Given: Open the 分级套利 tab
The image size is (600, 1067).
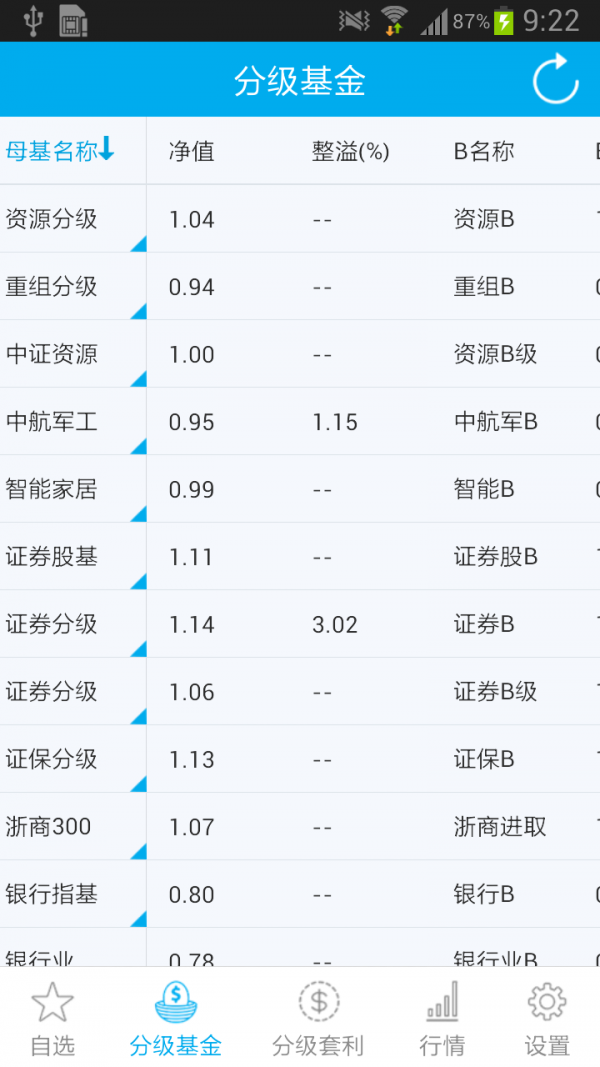Looking at the screenshot, I should [318, 1018].
